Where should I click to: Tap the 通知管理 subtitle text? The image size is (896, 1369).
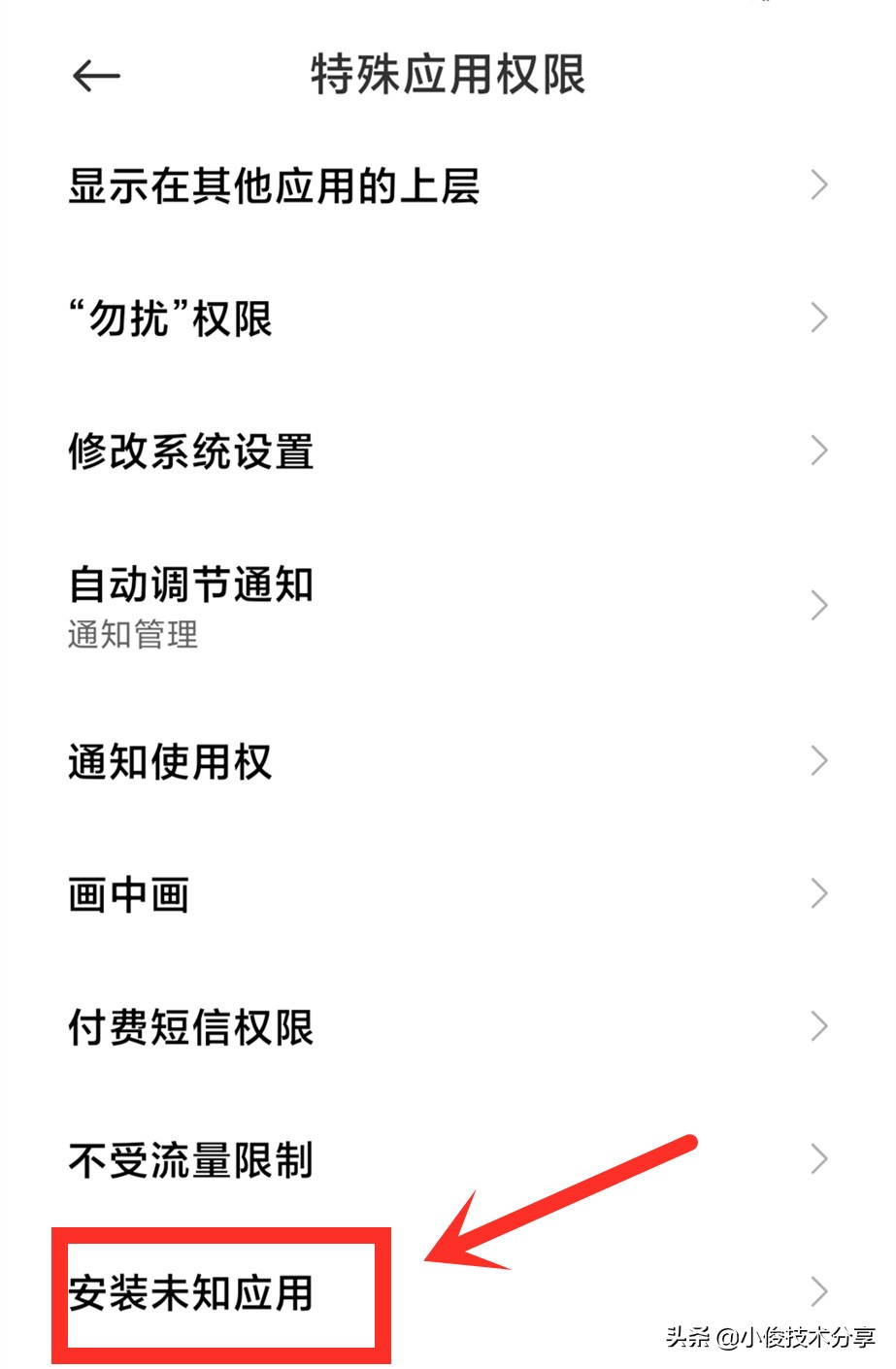(131, 637)
